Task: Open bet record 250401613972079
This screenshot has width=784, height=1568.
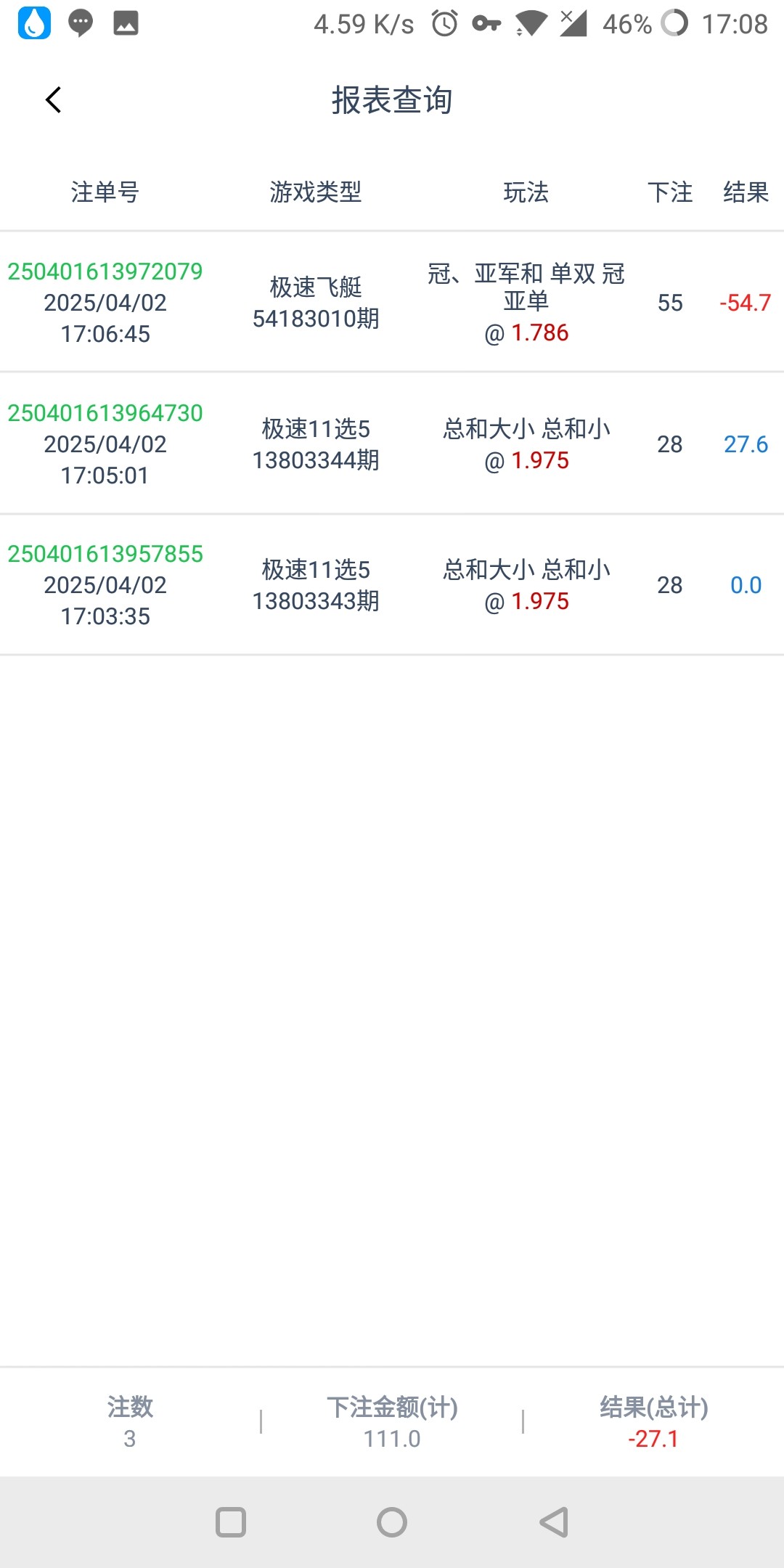Action: pyautogui.click(x=392, y=302)
